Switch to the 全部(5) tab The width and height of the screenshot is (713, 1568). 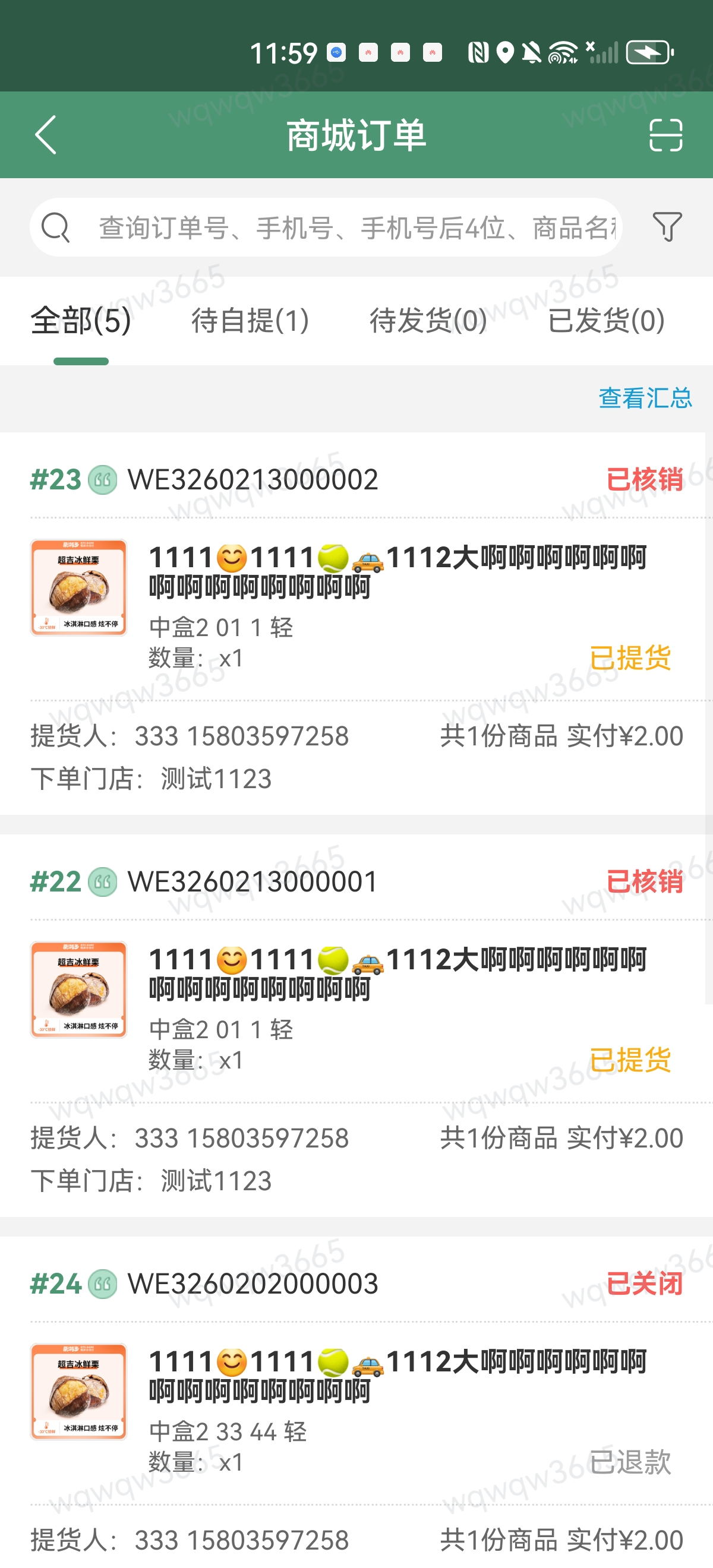(x=81, y=321)
